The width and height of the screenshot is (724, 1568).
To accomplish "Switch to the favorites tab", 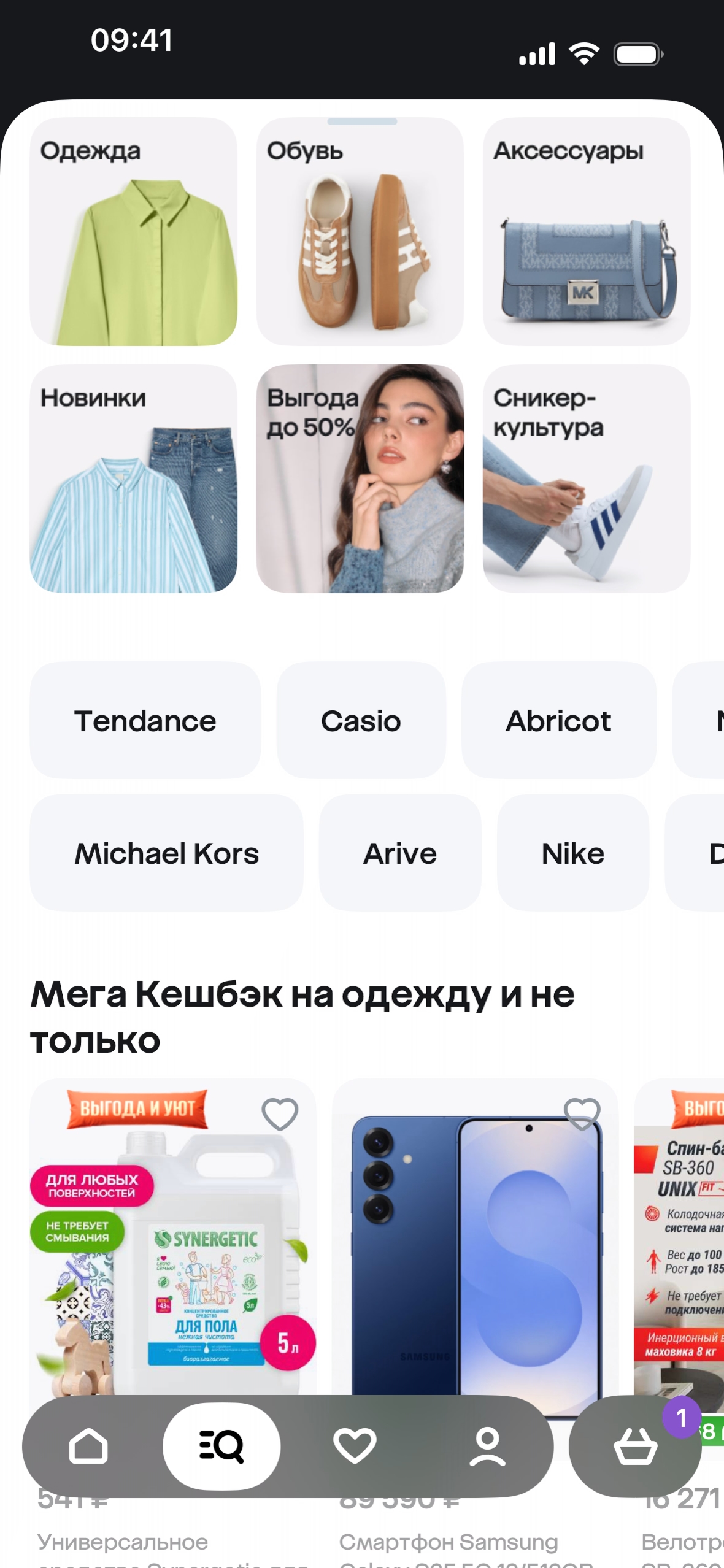I will click(x=355, y=1447).
